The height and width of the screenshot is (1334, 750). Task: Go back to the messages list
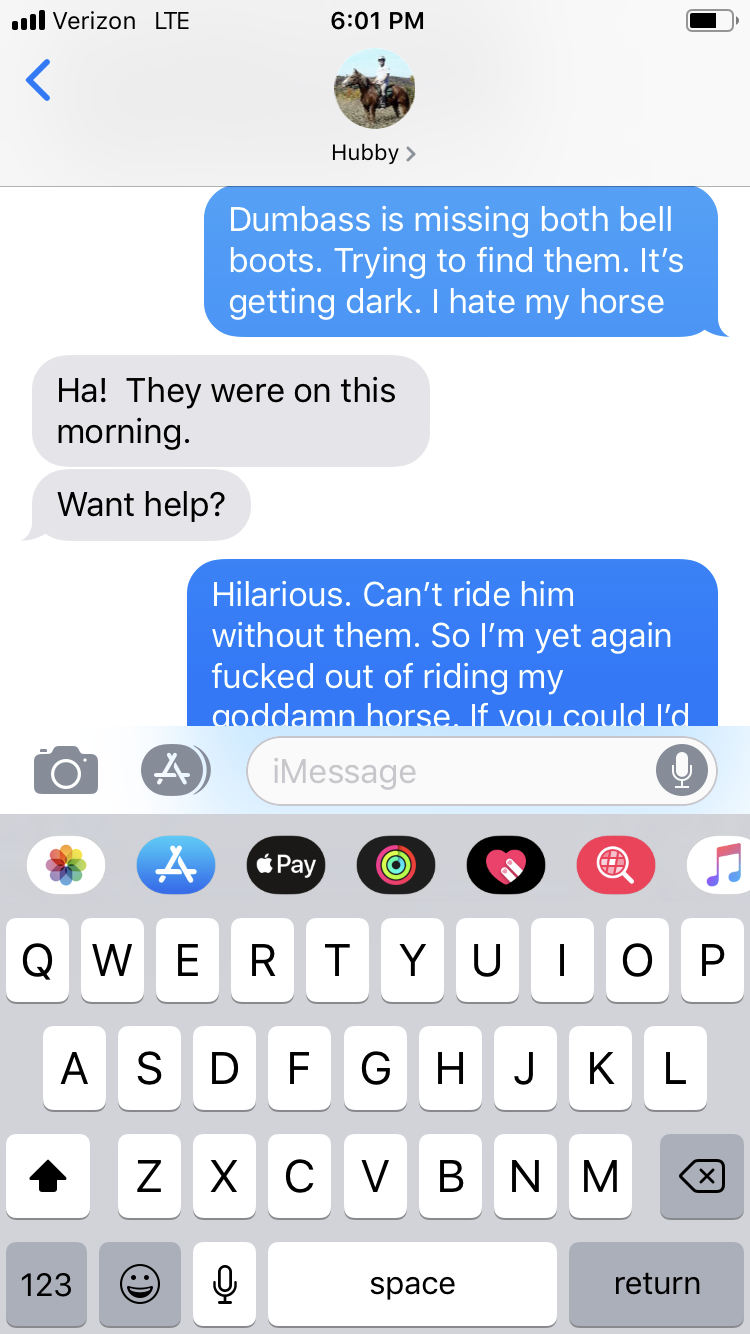coord(38,81)
